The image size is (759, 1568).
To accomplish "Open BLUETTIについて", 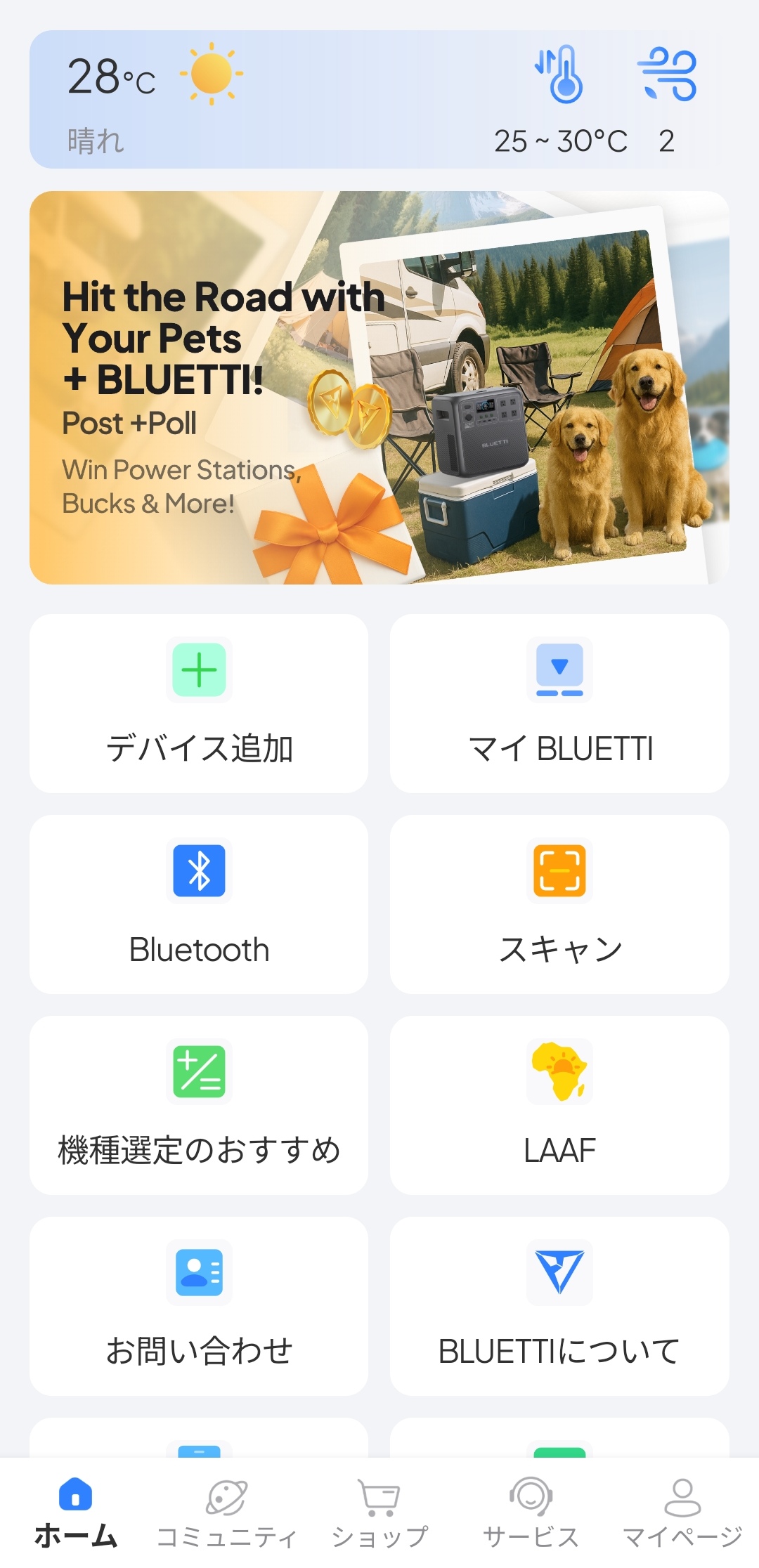I will (x=559, y=1306).
